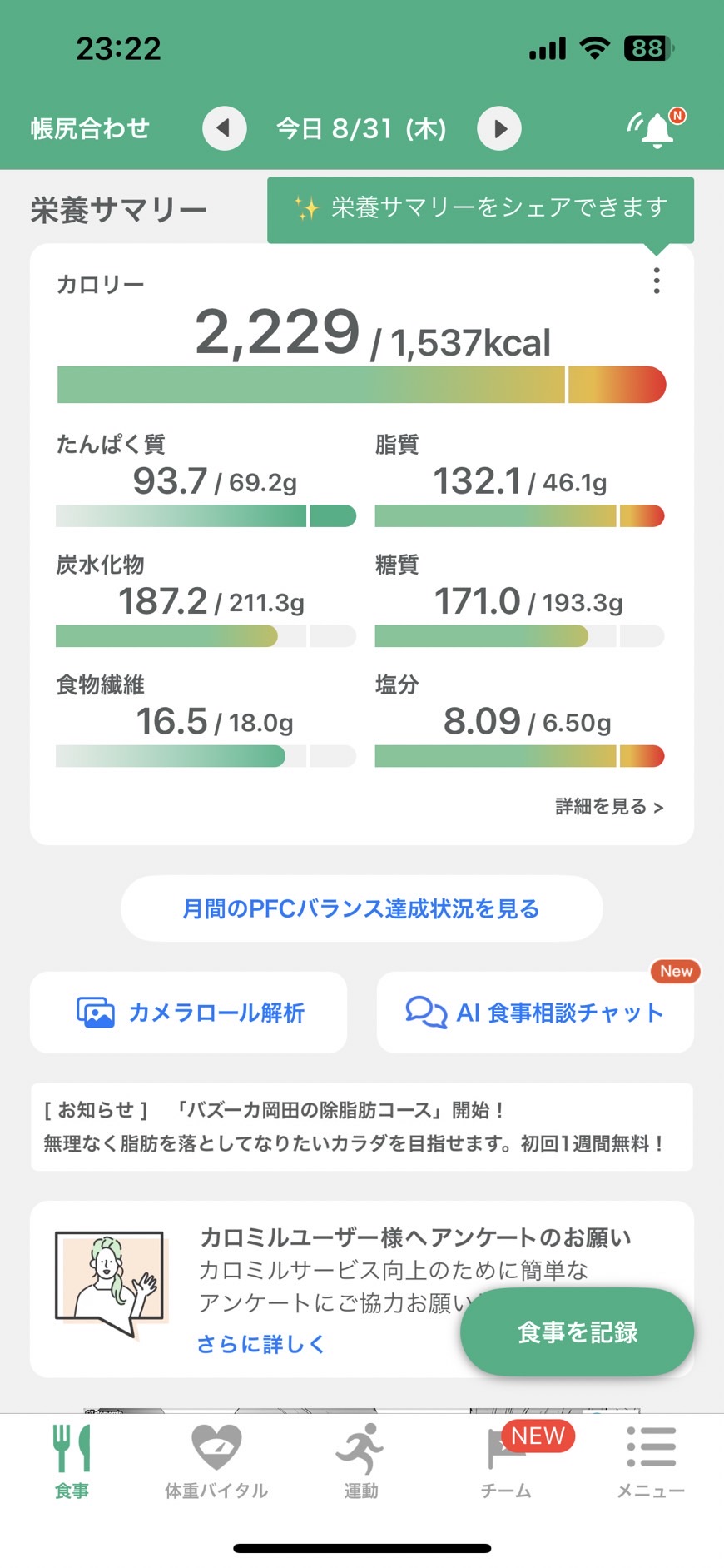Tap 食事を記録 button
The image size is (724, 1568).
click(x=577, y=1332)
